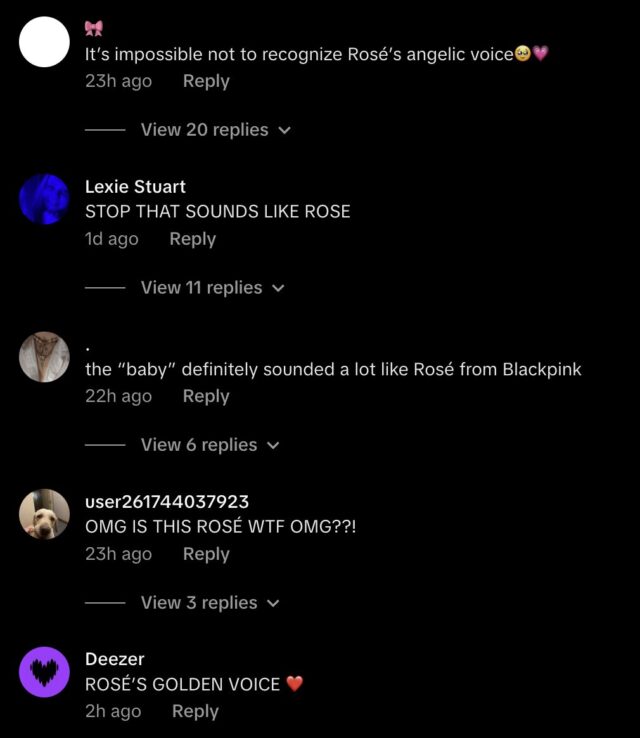Reply to Deezer's comment

(x=195, y=711)
